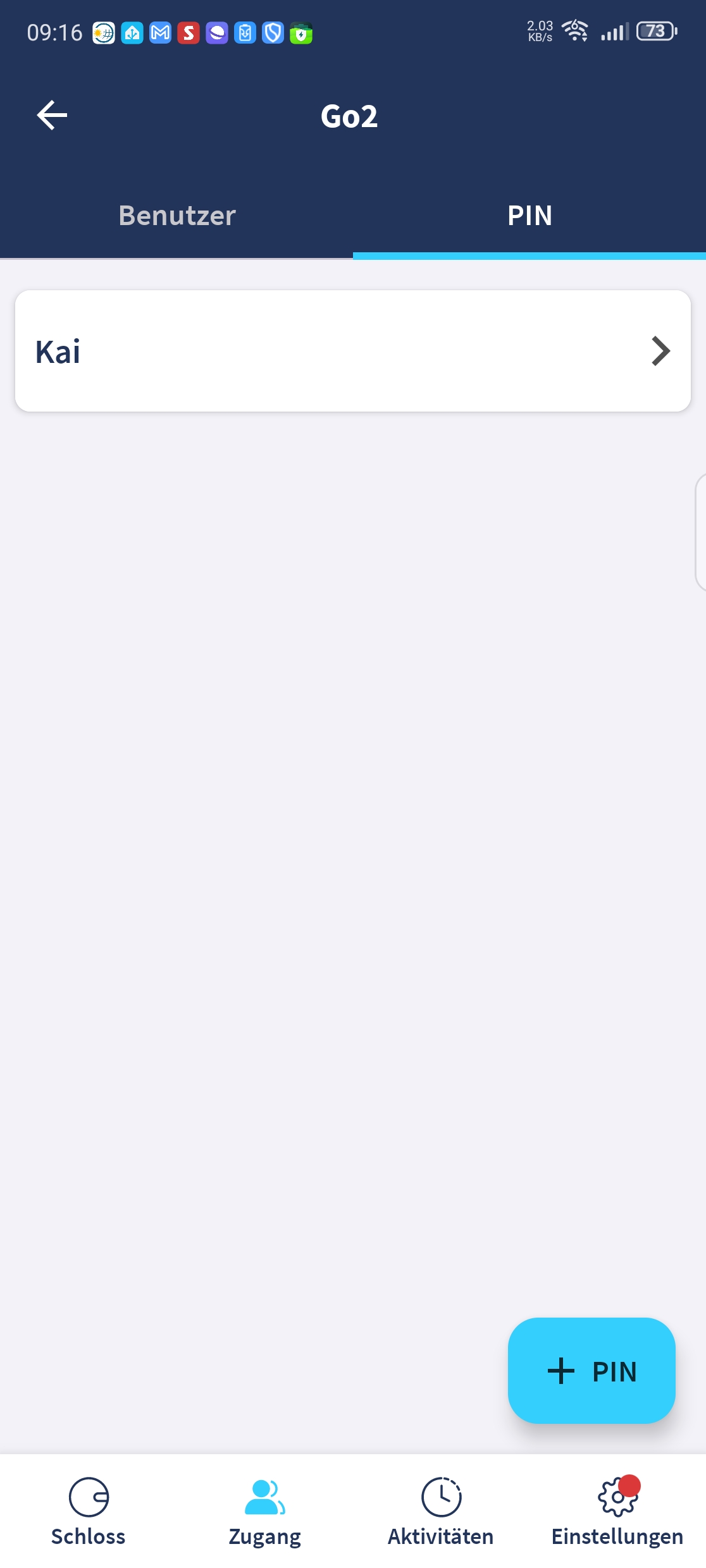
Task: Go to Einstellungen
Action: 617,1511
